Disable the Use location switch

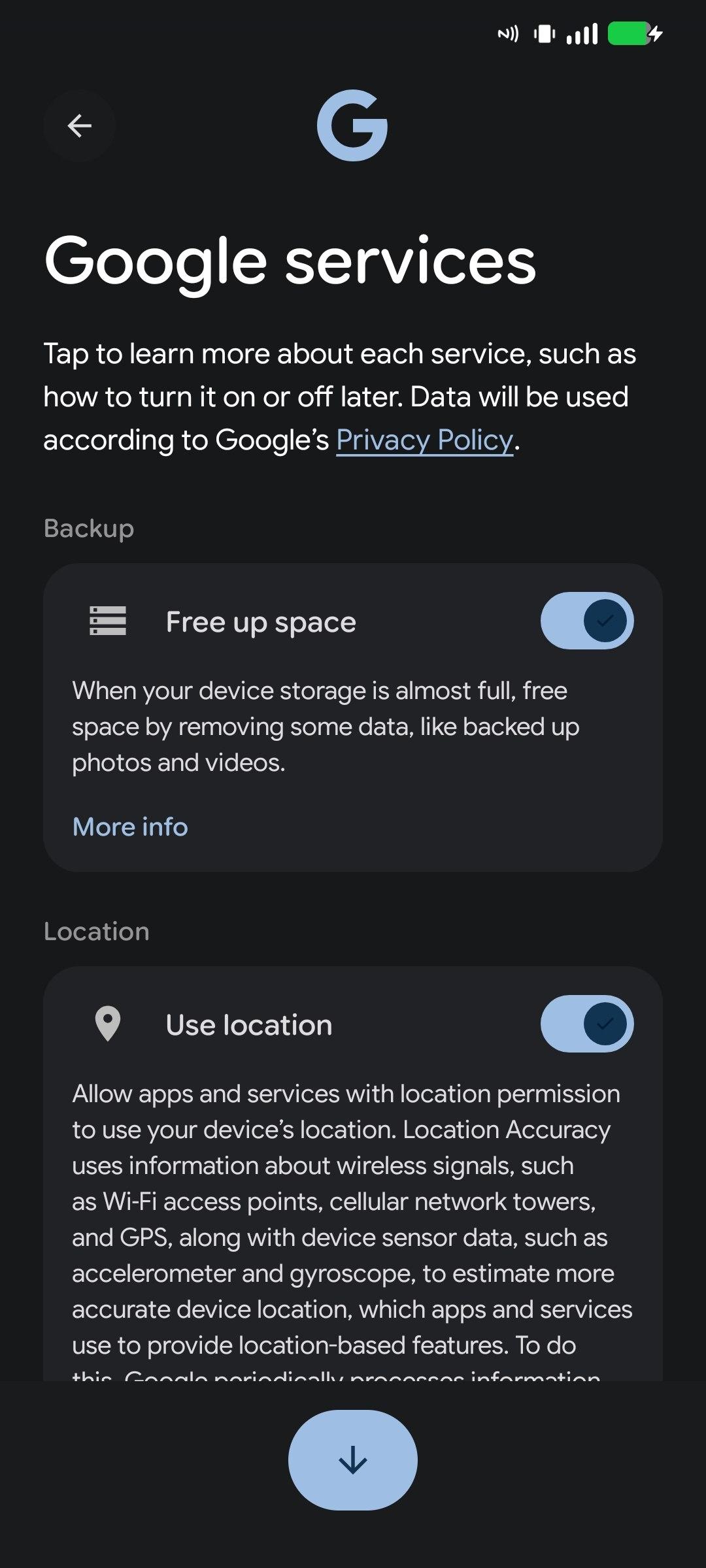[586, 1024]
